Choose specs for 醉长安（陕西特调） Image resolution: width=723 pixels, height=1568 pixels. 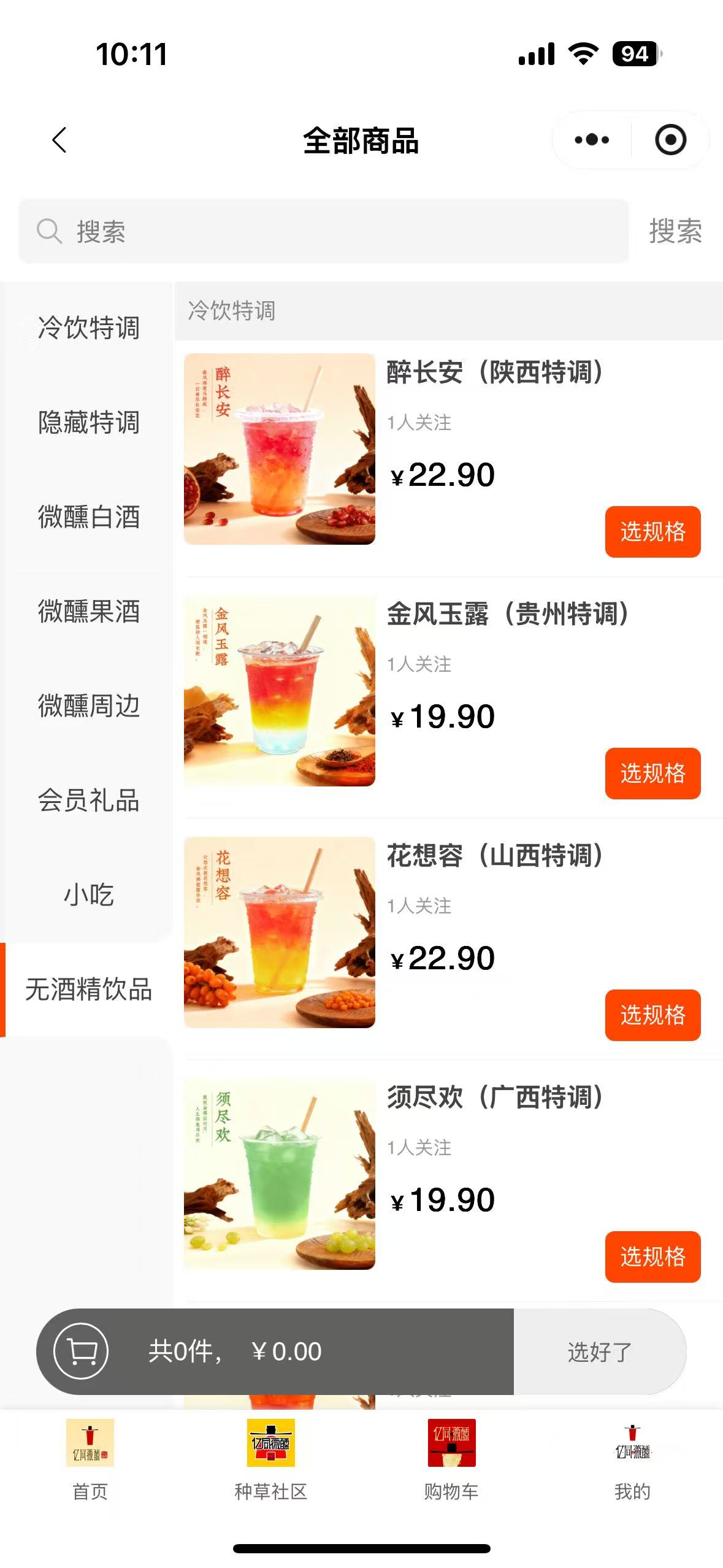click(652, 532)
